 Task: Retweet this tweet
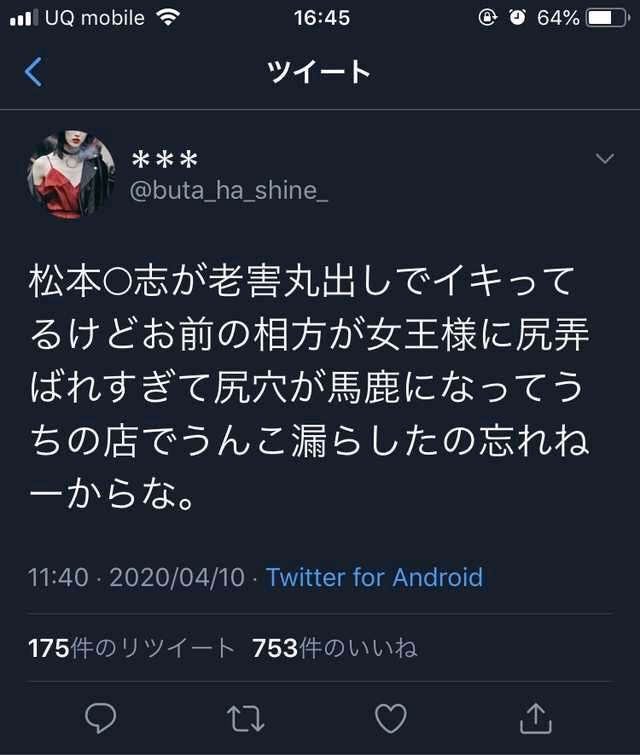[x=241, y=715]
